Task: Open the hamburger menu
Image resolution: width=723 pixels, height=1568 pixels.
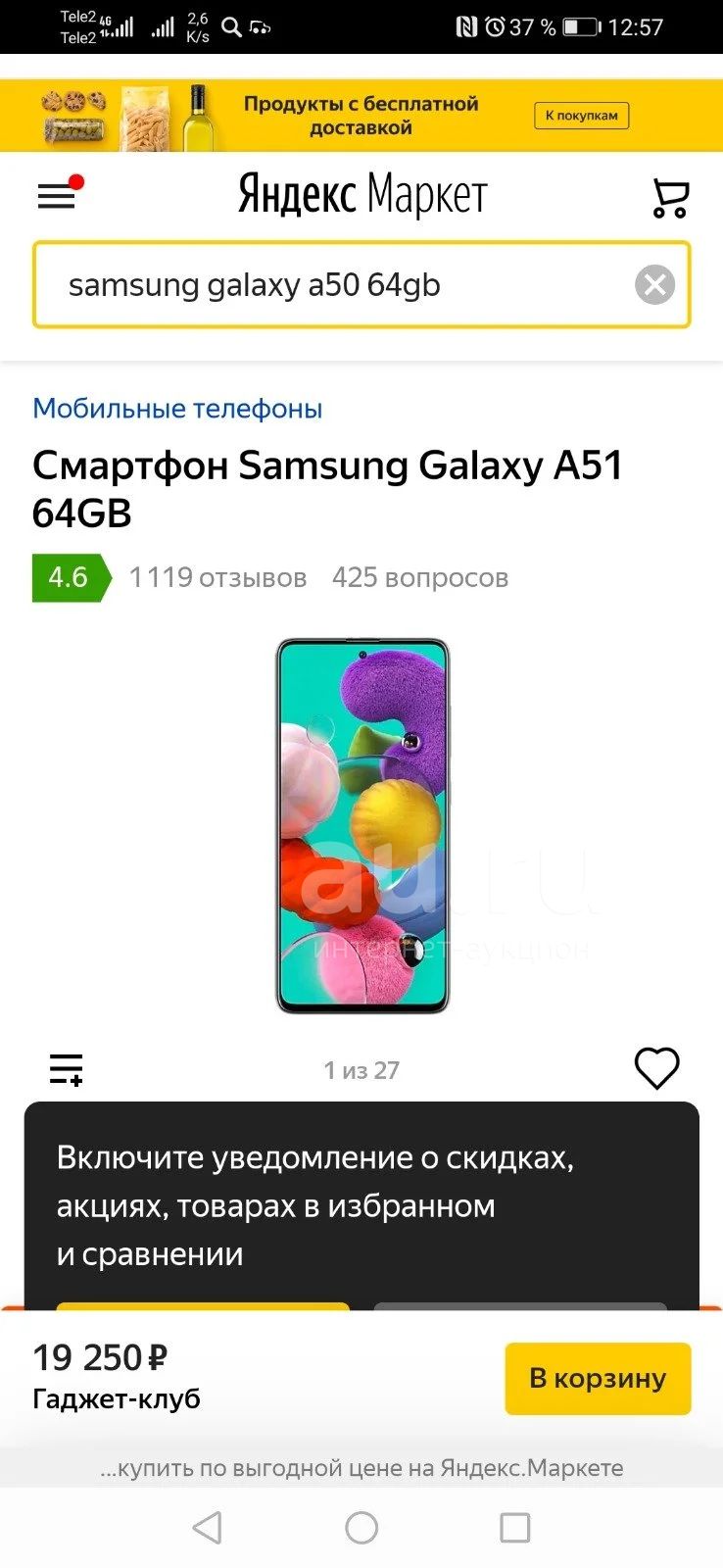Action: click(x=57, y=197)
